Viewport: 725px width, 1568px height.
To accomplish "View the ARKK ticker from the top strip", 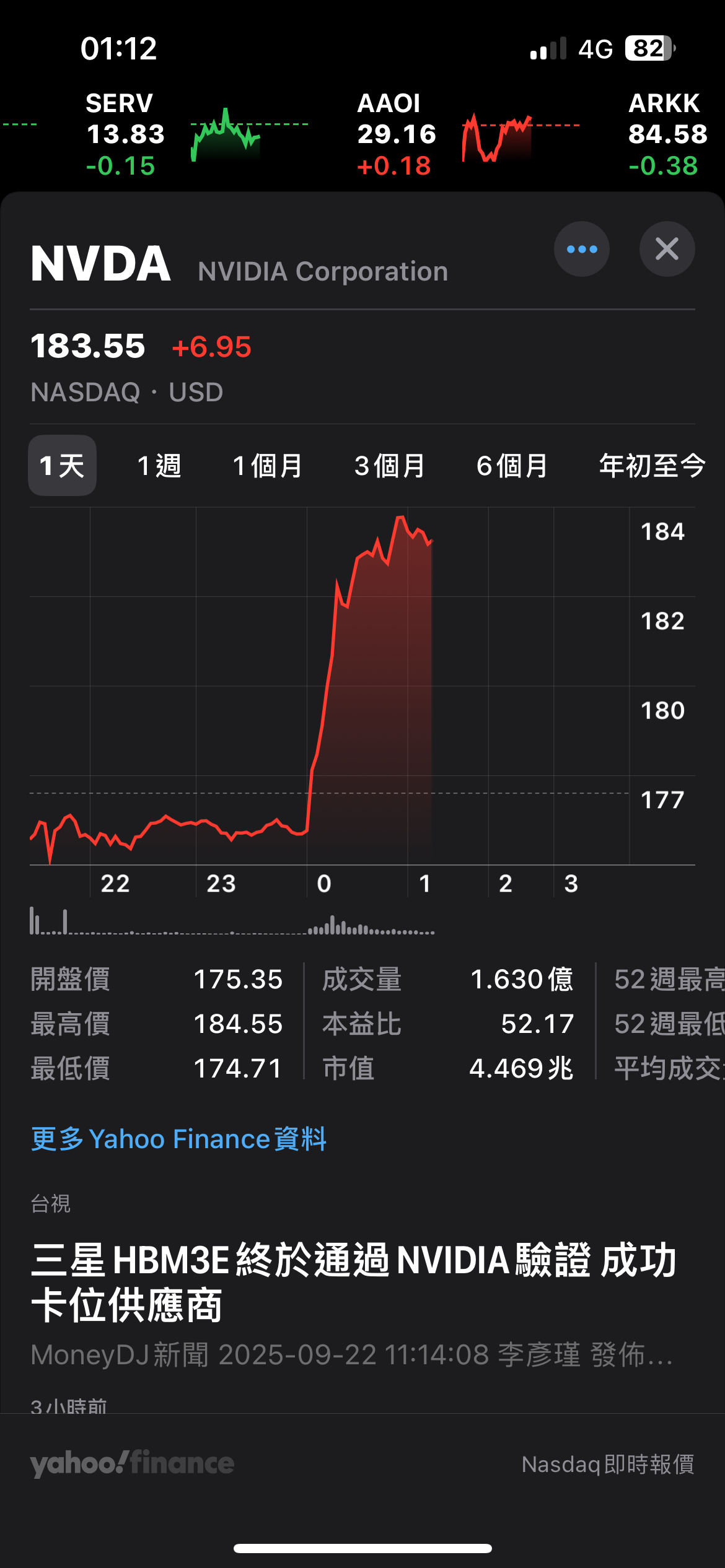I will [x=667, y=134].
